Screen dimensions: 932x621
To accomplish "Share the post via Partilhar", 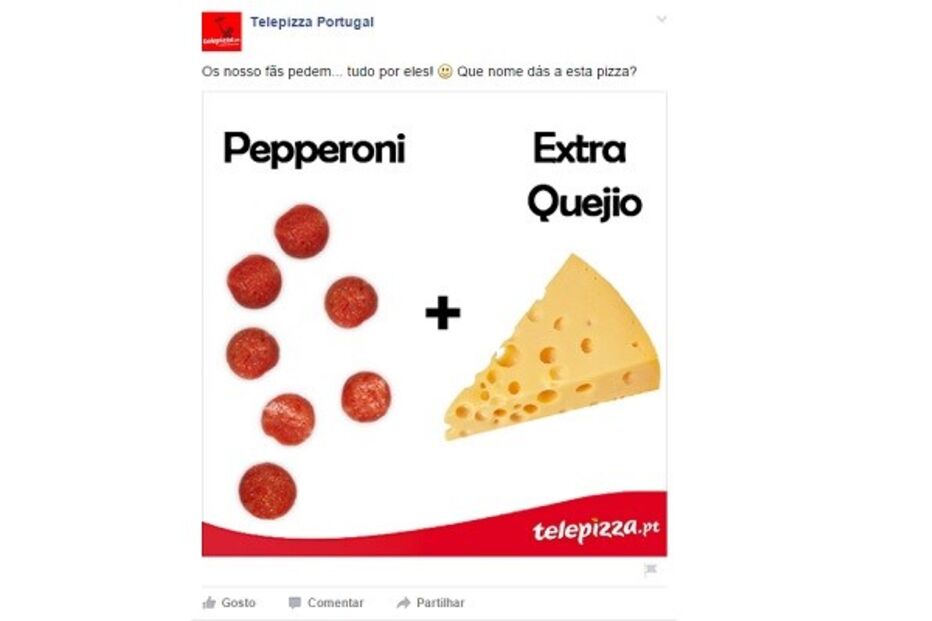I will (x=431, y=603).
